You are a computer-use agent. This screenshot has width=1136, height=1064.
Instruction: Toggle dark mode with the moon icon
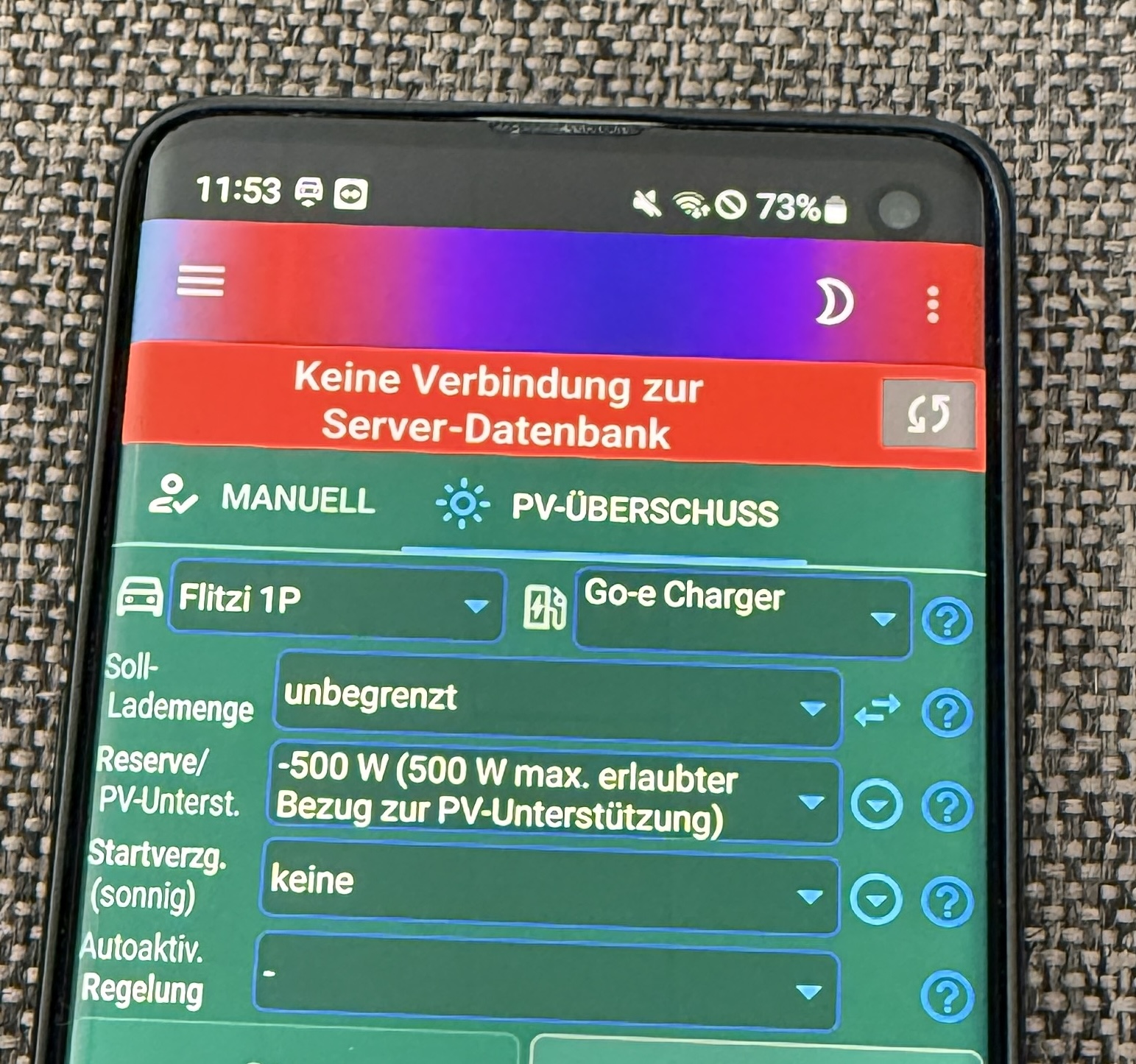point(833,300)
